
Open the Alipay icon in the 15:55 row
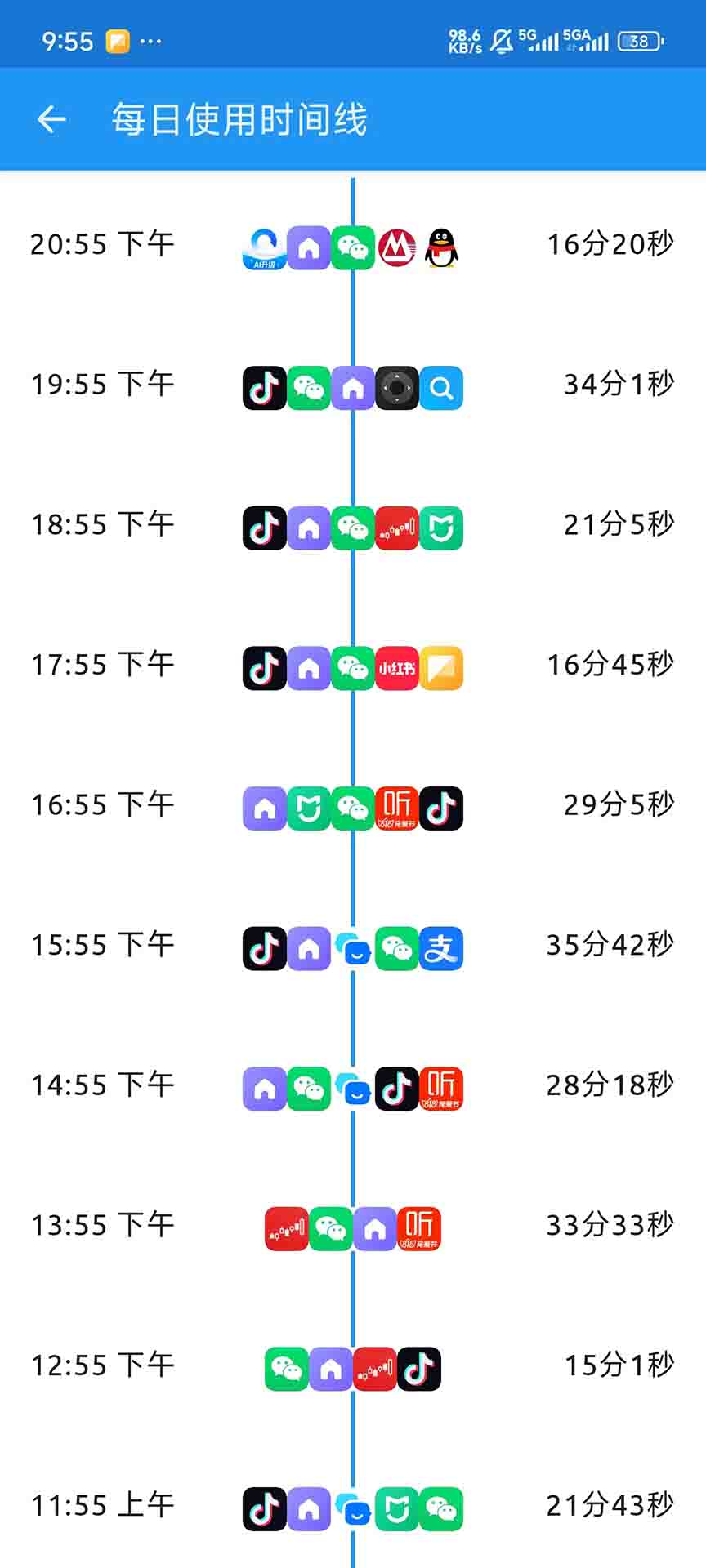point(440,947)
